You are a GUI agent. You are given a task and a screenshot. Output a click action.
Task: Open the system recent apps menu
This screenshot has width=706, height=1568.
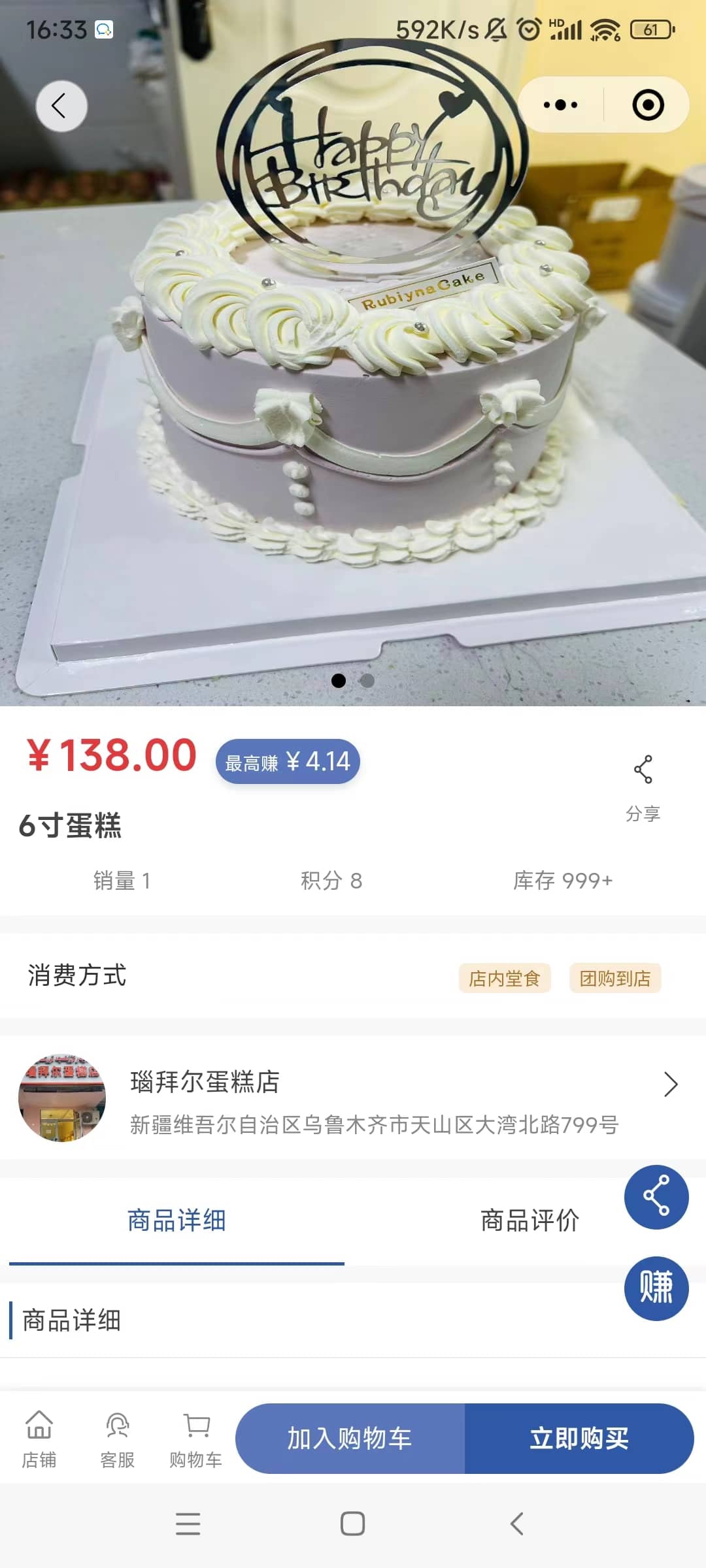(x=188, y=1524)
